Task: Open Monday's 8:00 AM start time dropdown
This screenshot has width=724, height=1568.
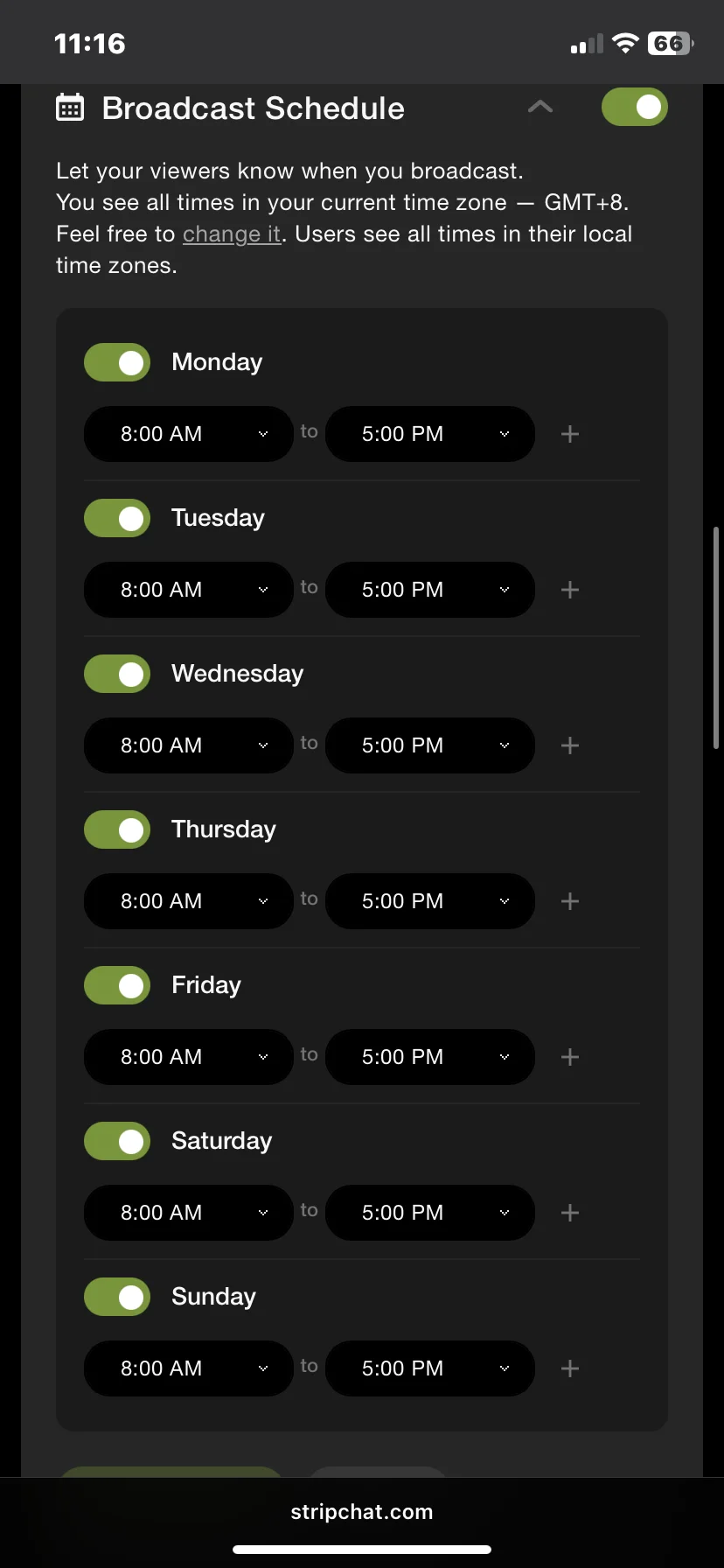Action: coord(189,434)
